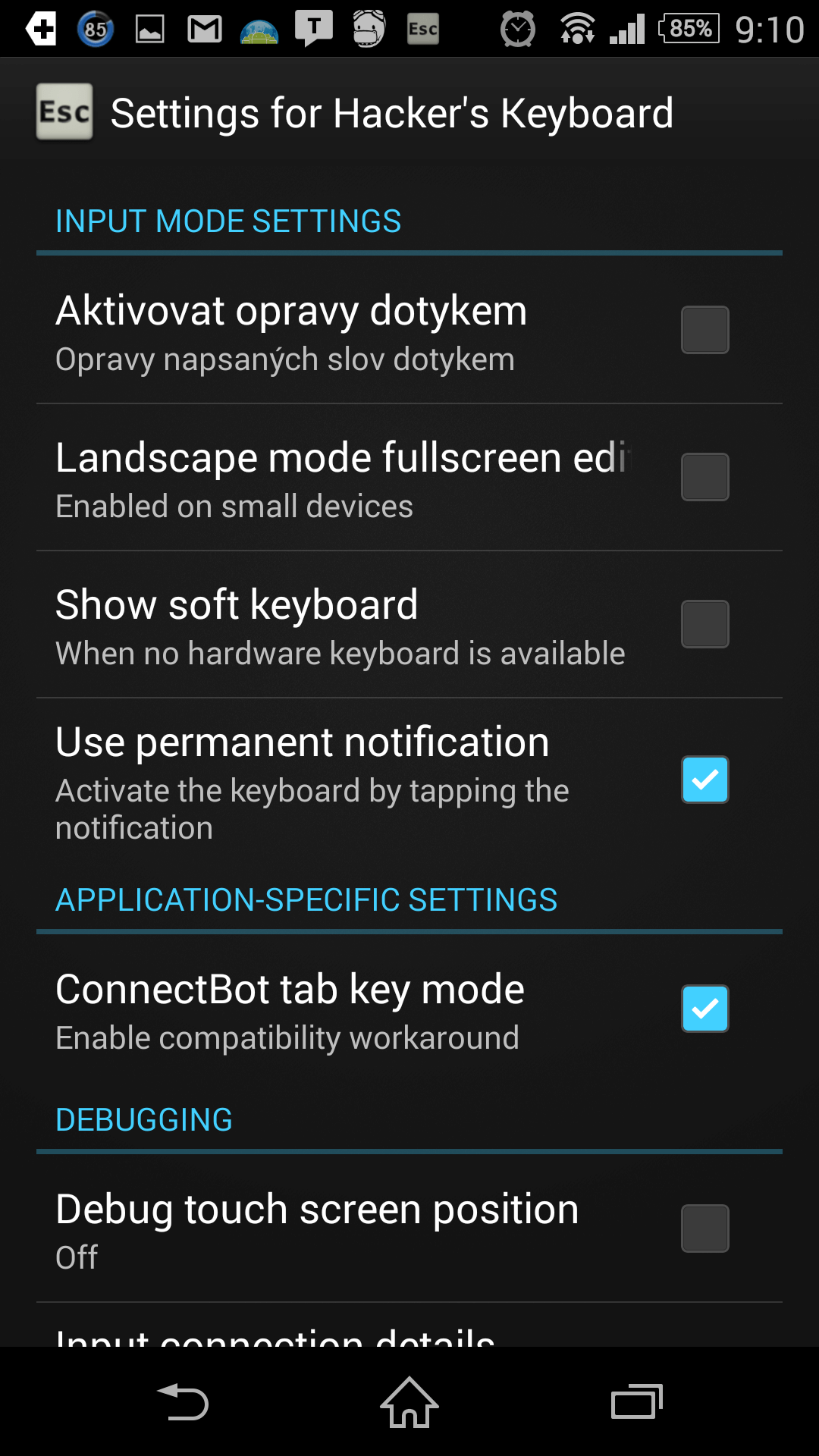Check Landscape mode fullscreen editing option
The image size is (819, 1456).
point(704,477)
